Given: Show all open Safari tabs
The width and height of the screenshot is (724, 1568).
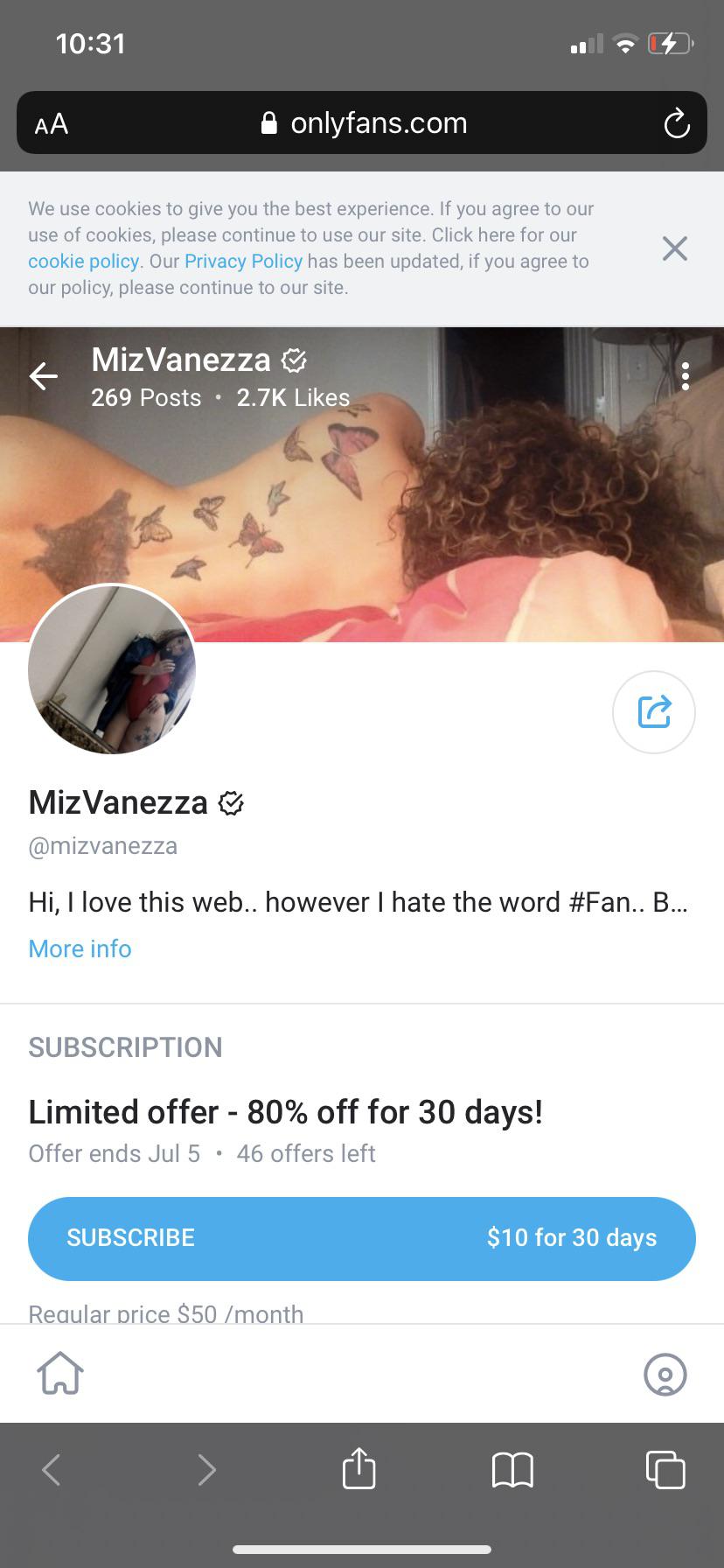Looking at the screenshot, I should [665, 1469].
